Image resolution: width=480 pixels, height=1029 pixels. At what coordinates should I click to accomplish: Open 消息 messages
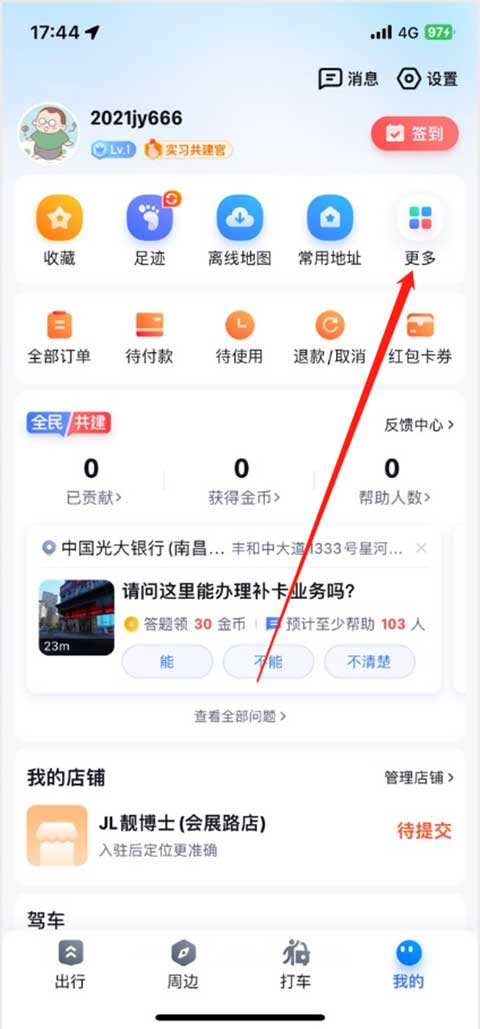pyautogui.click(x=349, y=79)
